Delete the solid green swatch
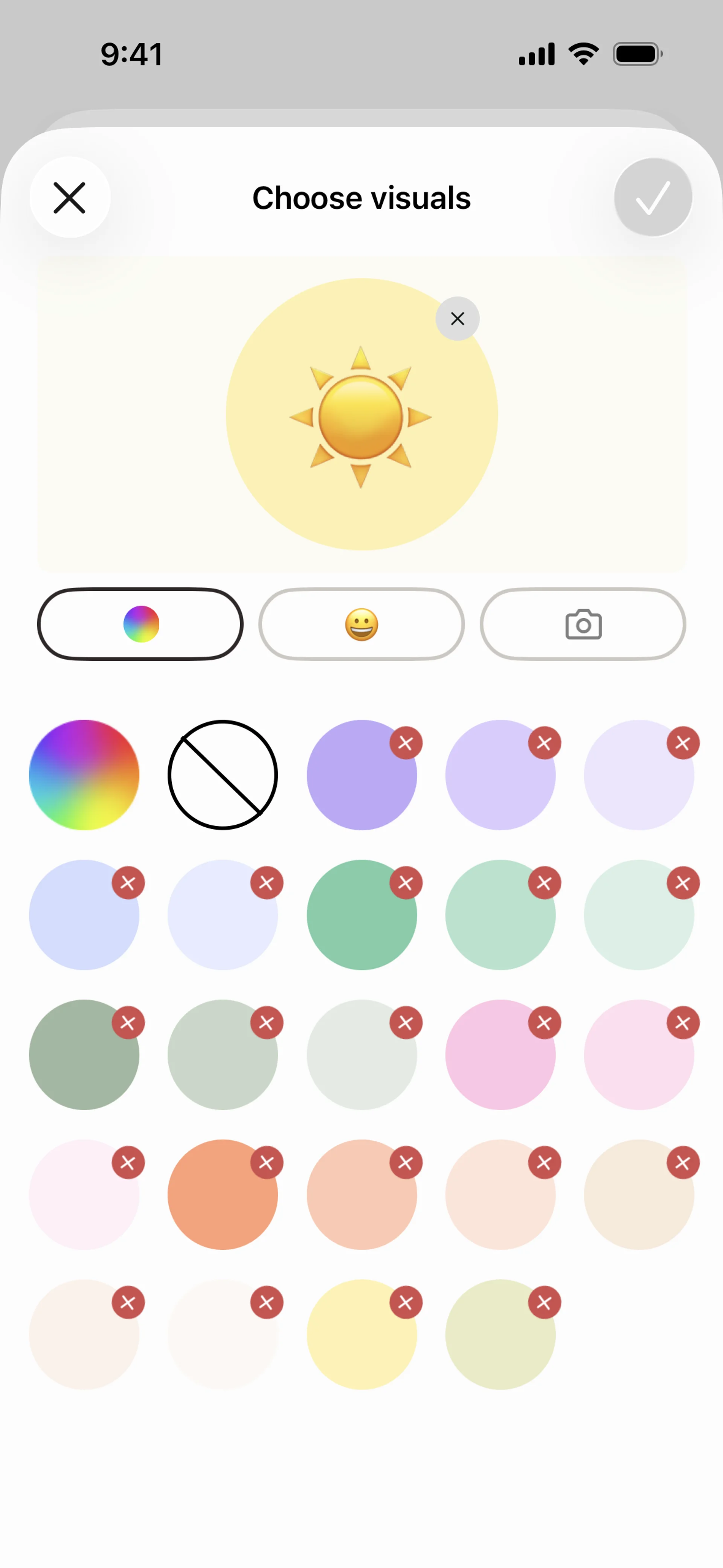This screenshot has height=1568, width=723. click(x=406, y=883)
